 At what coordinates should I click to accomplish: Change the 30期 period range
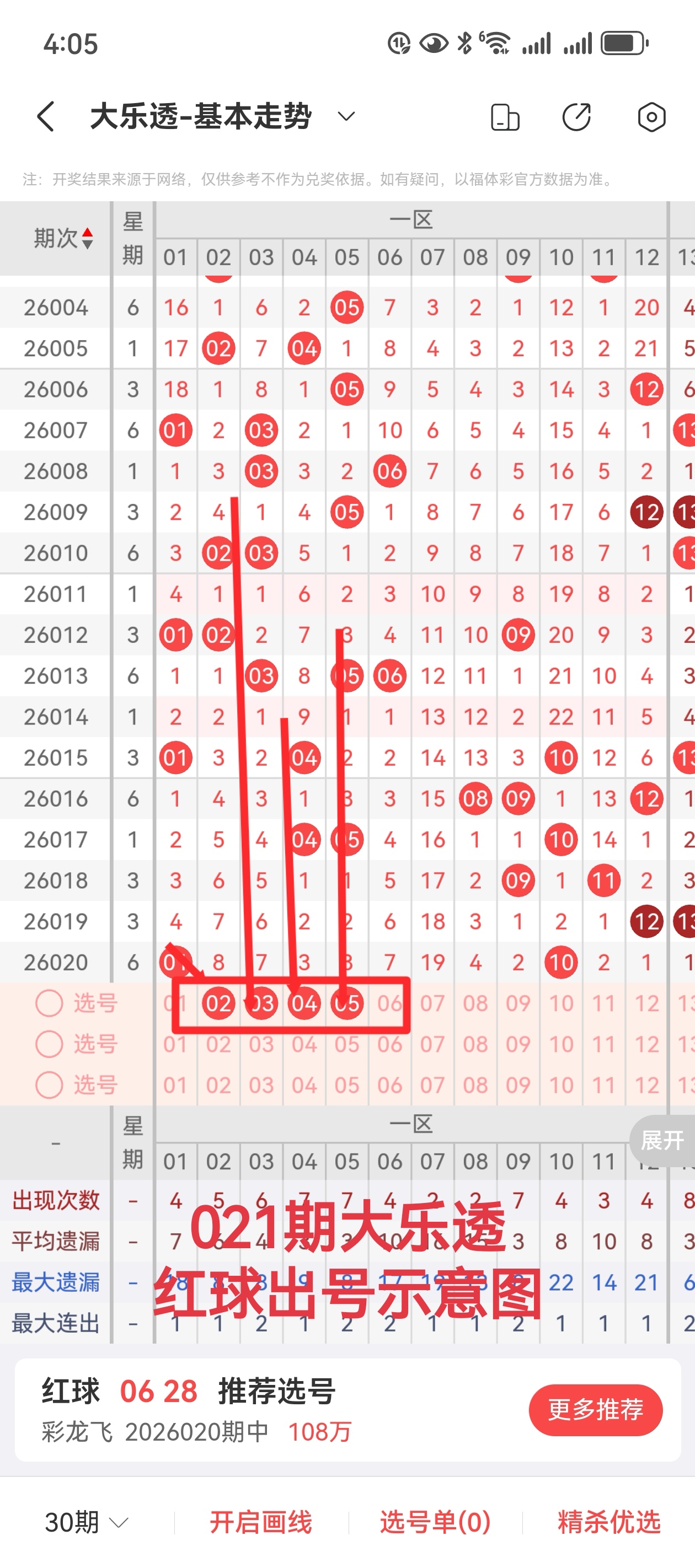pyautogui.click(x=86, y=1522)
